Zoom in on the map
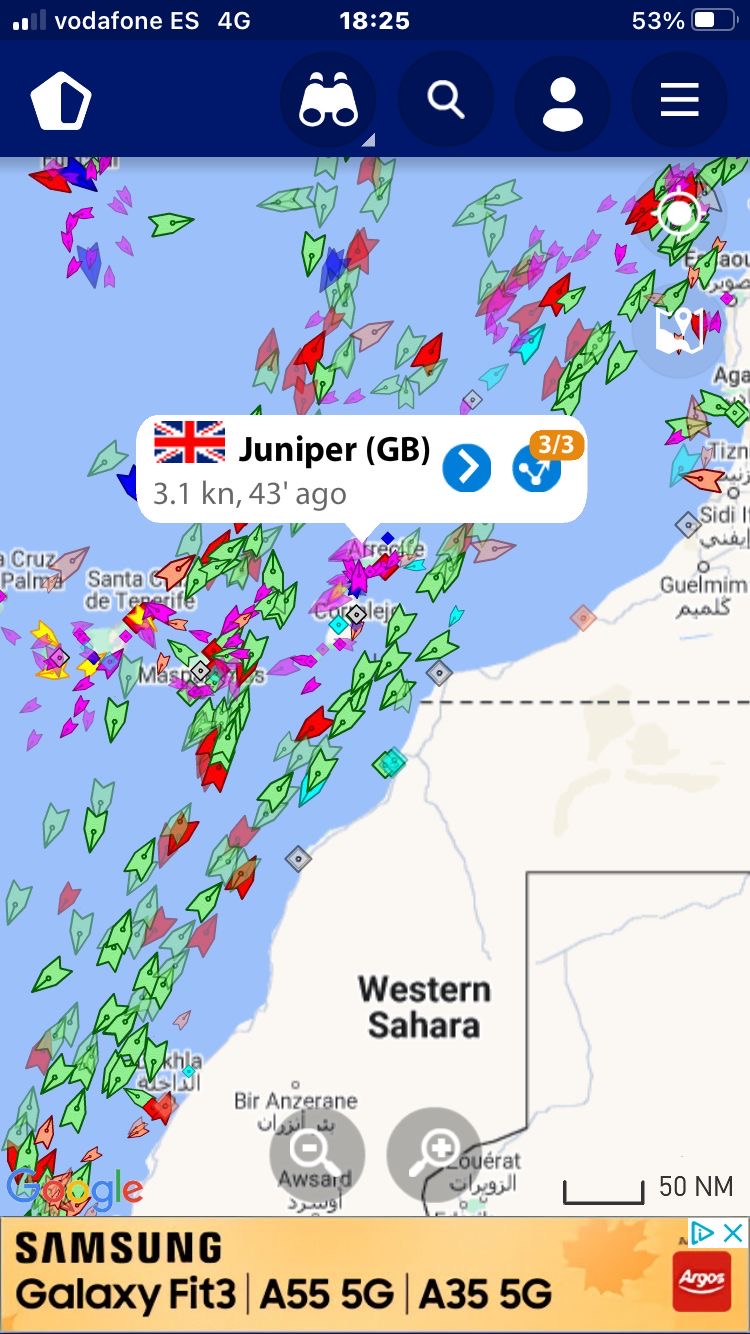 click(434, 1155)
